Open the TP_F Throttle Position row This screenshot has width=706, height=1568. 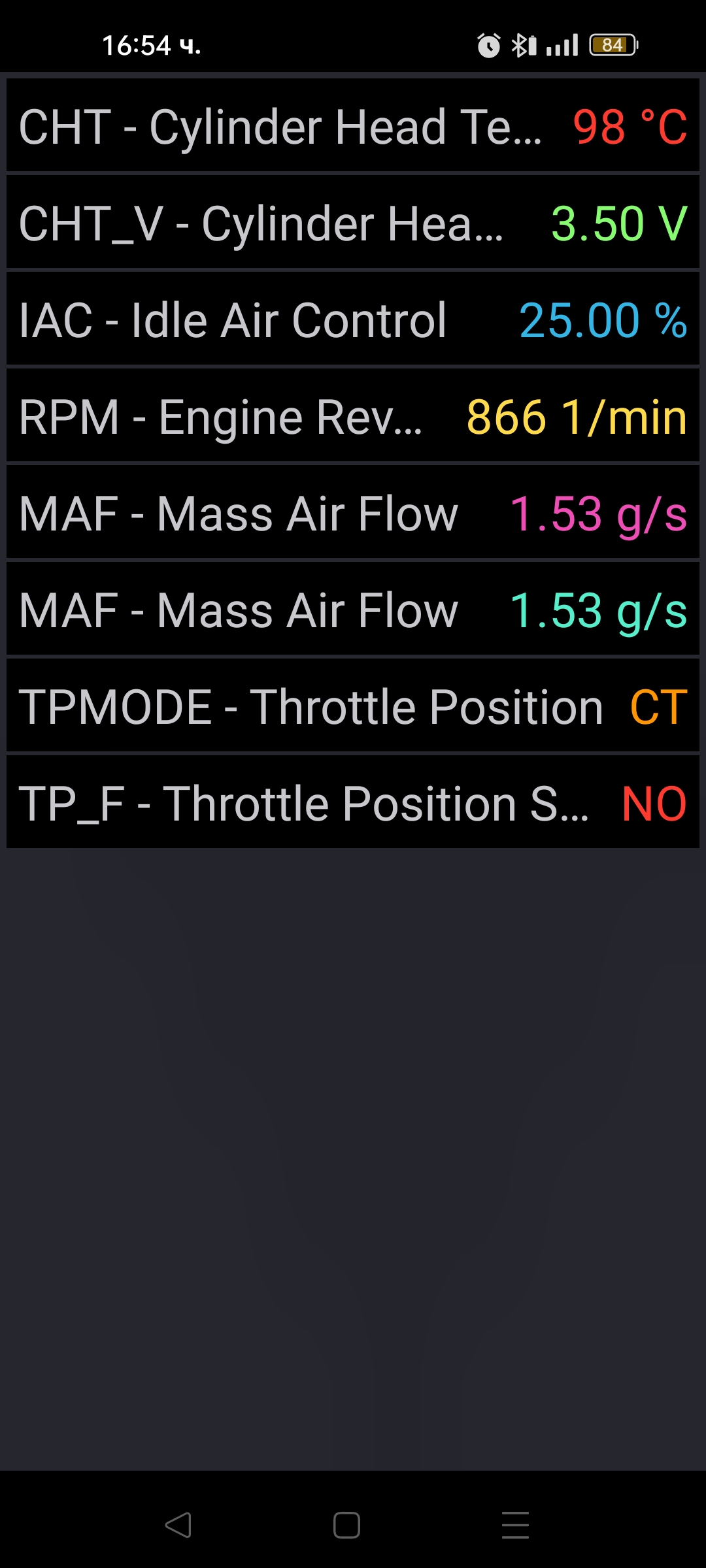pos(353,803)
